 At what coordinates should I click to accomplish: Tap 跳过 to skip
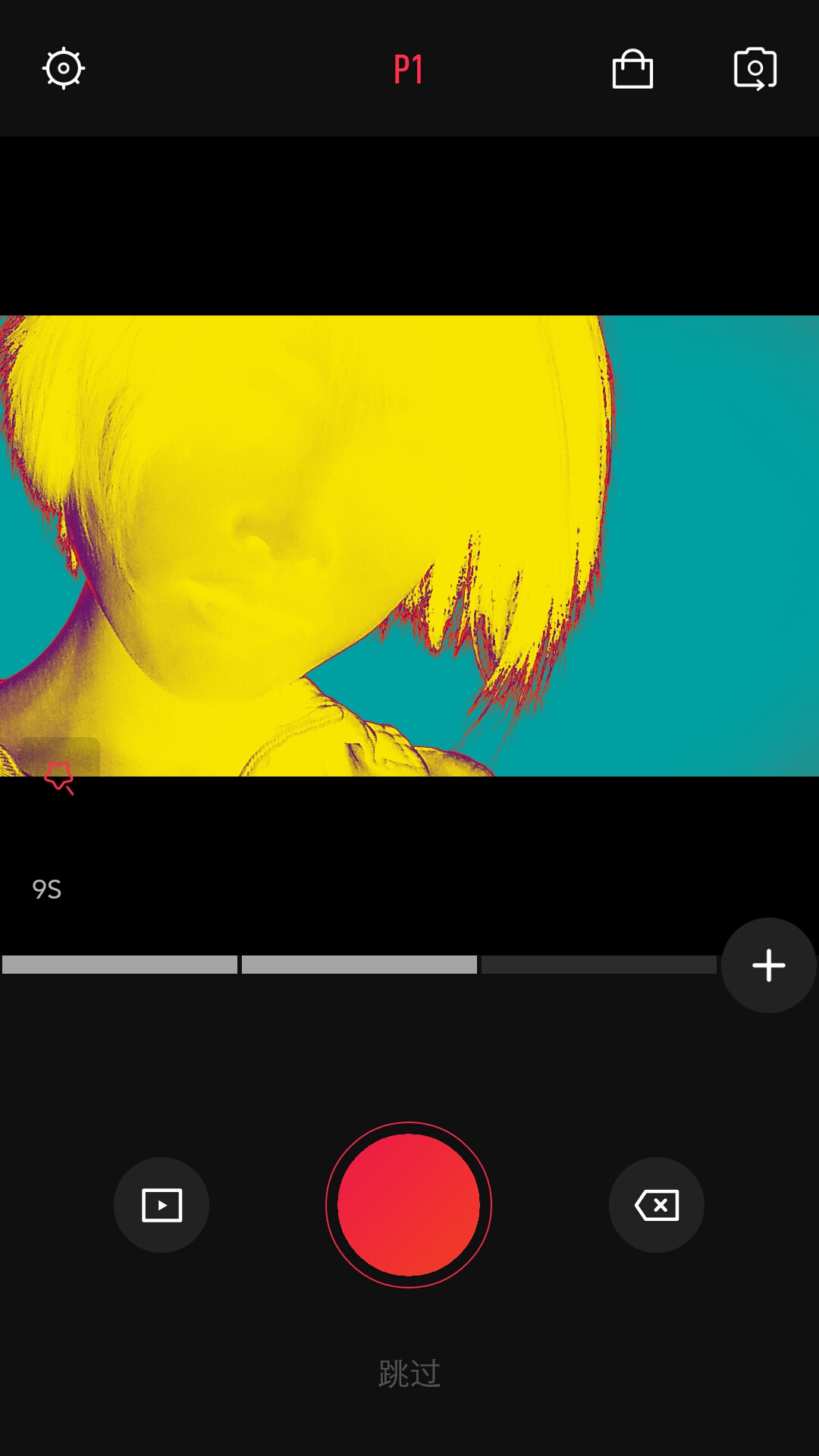[409, 1373]
